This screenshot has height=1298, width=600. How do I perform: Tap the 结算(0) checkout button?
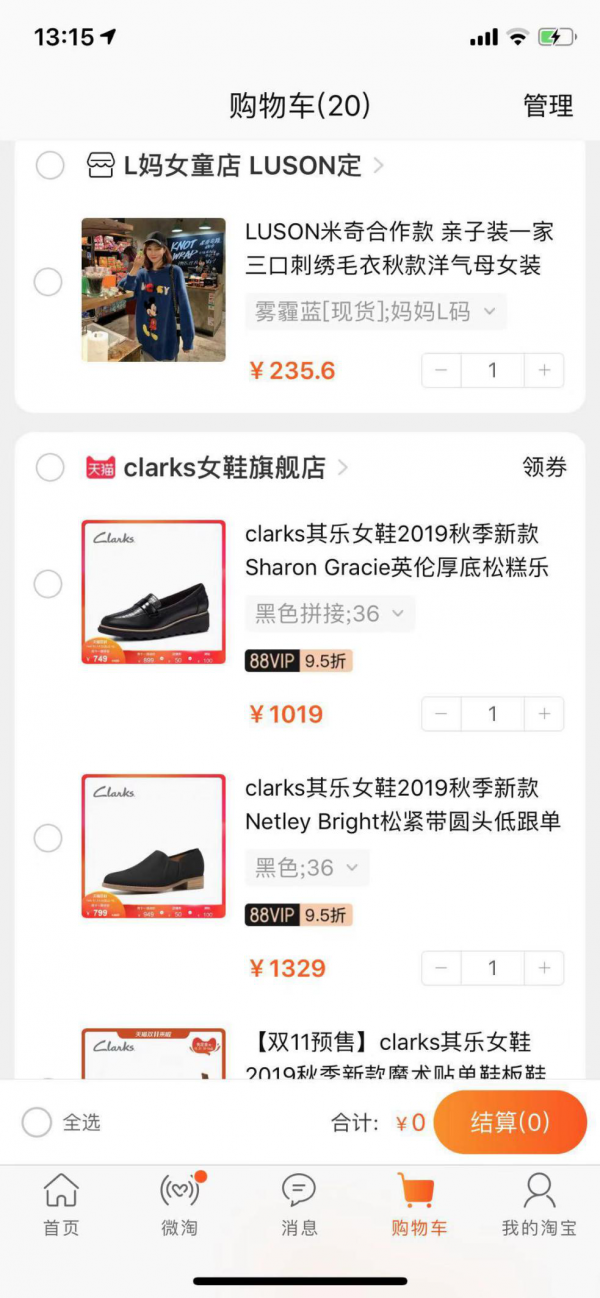coord(510,1122)
